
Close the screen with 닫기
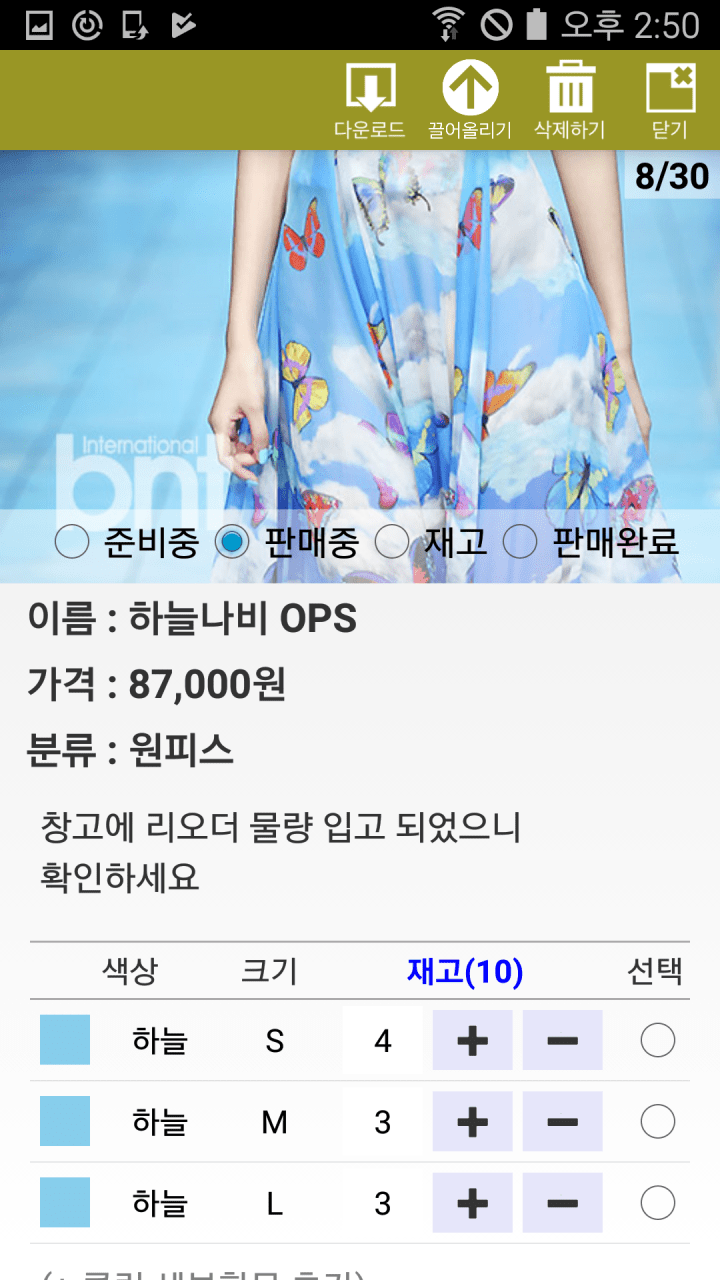(670, 88)
